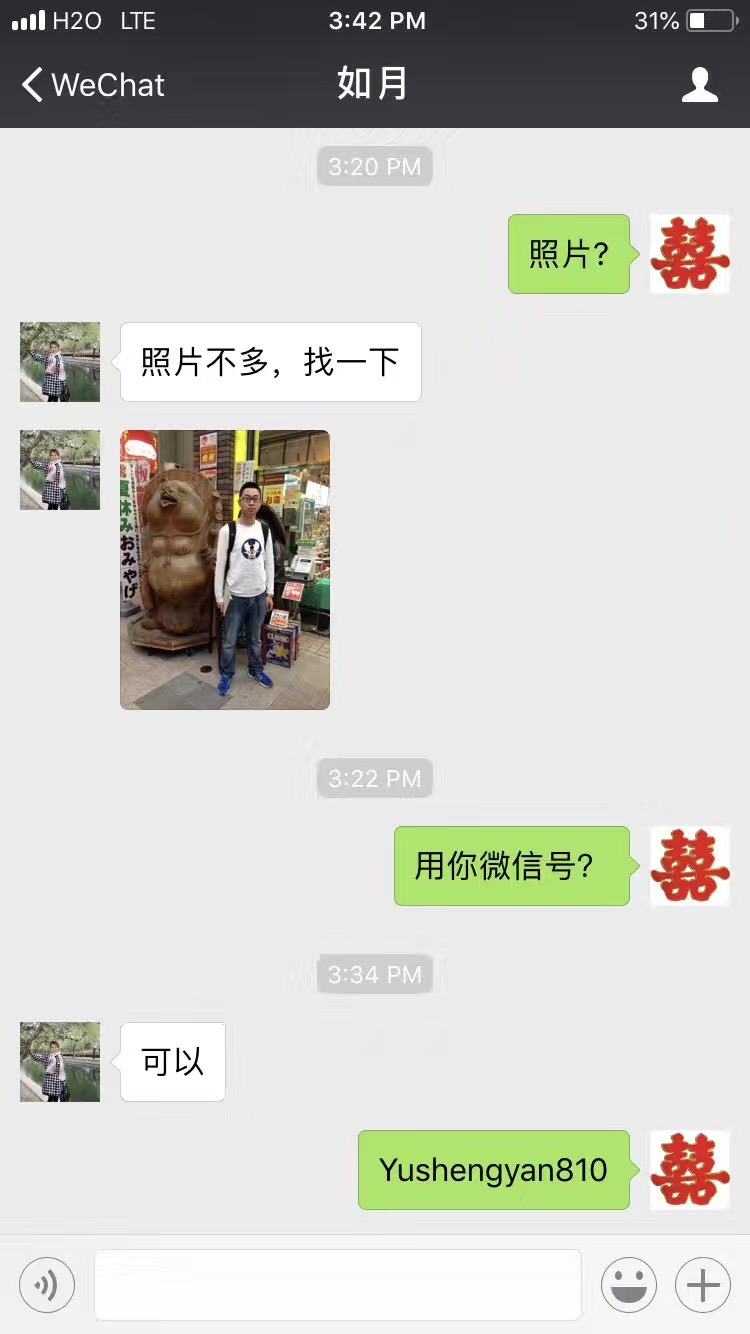
Task: Open my avatar beside the 照片? message
Action: (690, 254)
